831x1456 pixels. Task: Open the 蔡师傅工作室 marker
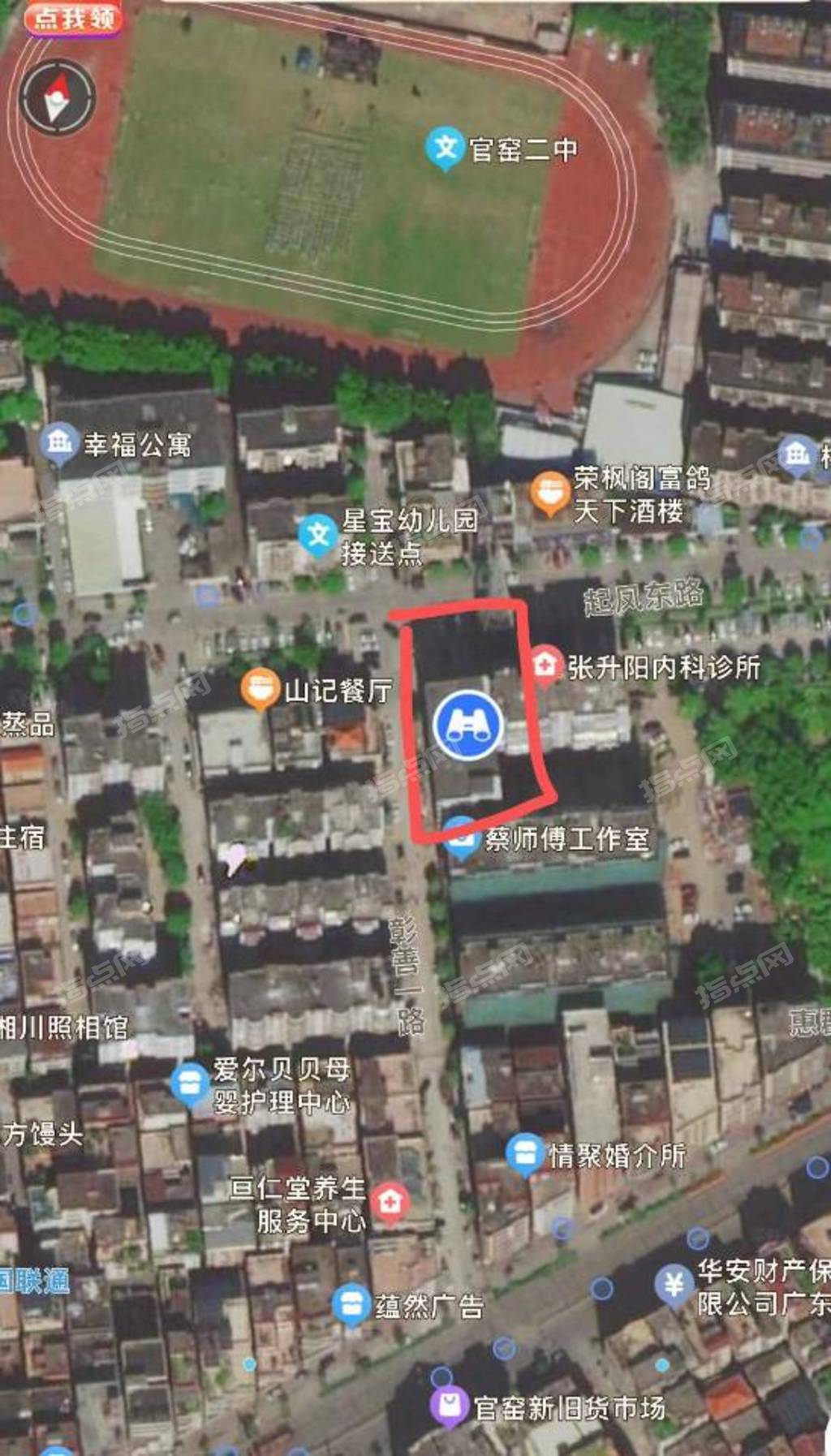pos(462,838)
